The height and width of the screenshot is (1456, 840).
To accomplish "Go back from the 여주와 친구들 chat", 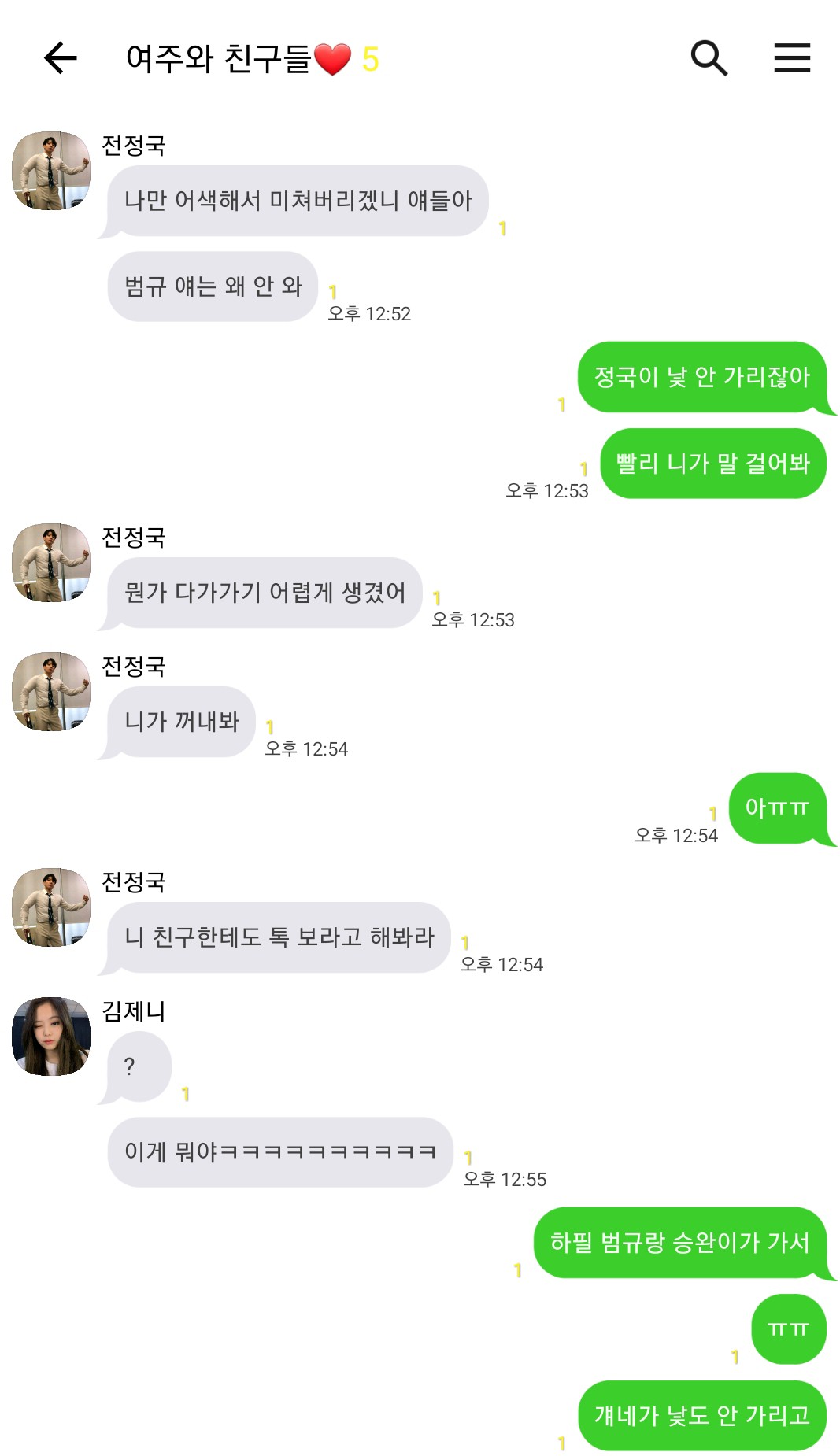I will point(60,58).
